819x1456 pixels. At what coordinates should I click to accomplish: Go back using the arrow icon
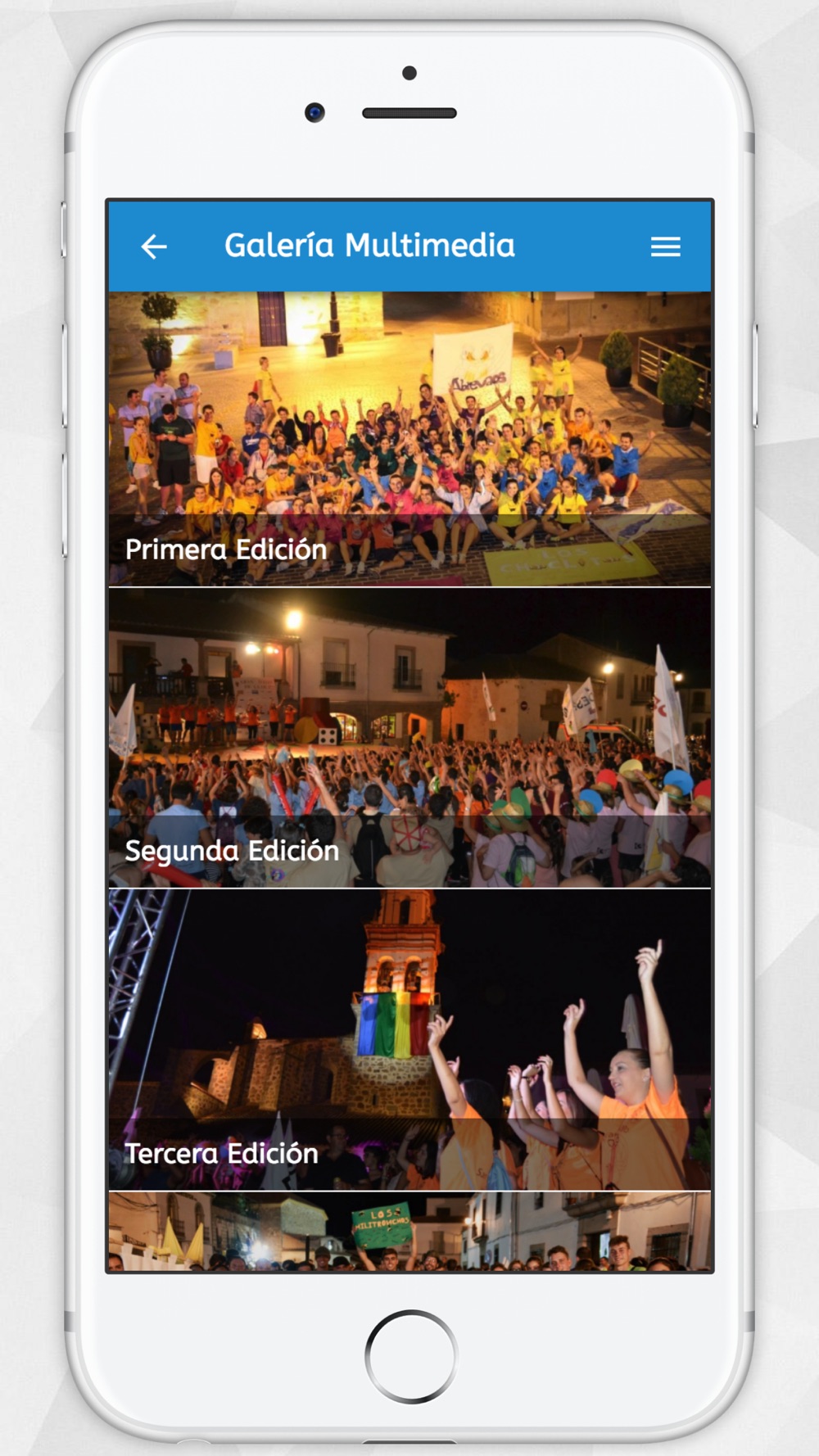point(154,246)
